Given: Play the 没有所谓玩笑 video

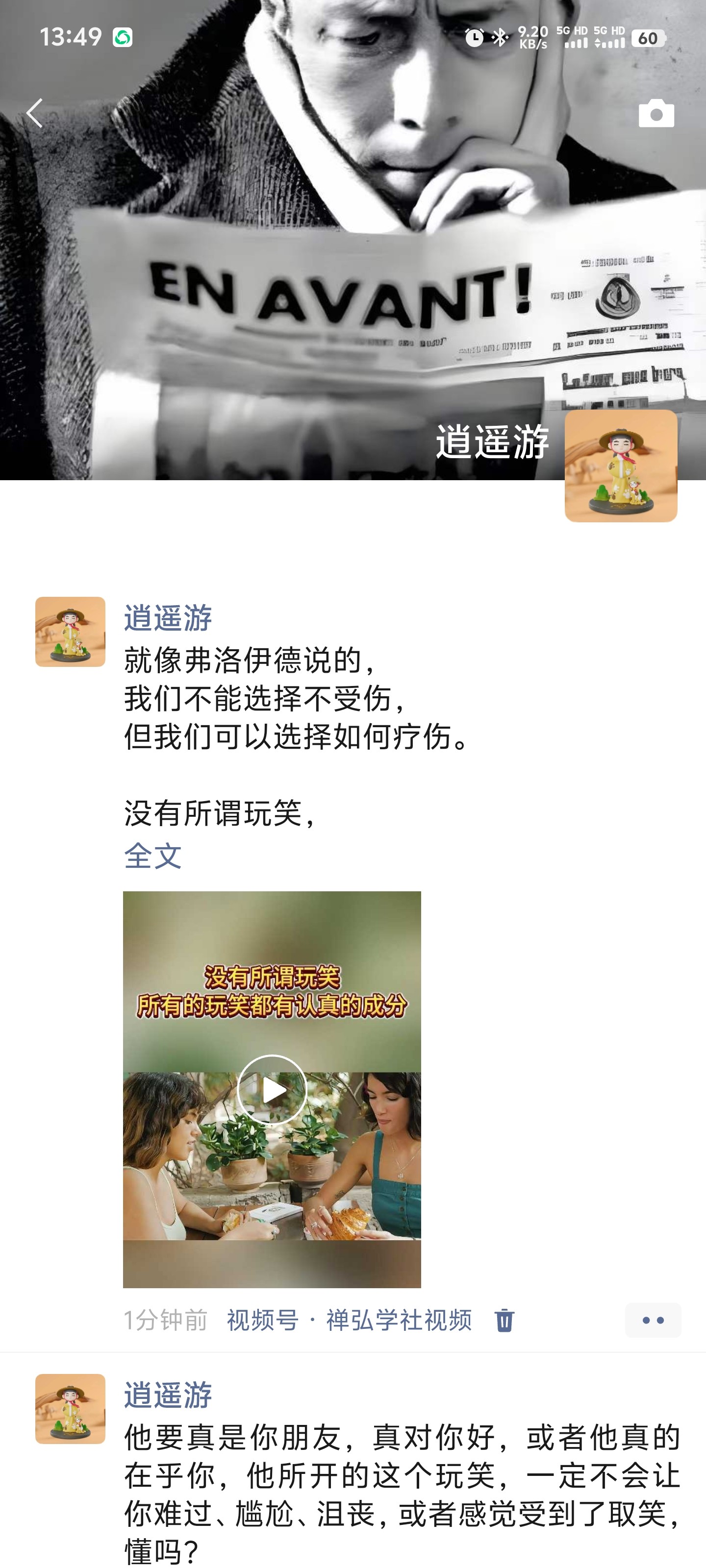Looking at the screenshot, I should tap(272, 1090).
